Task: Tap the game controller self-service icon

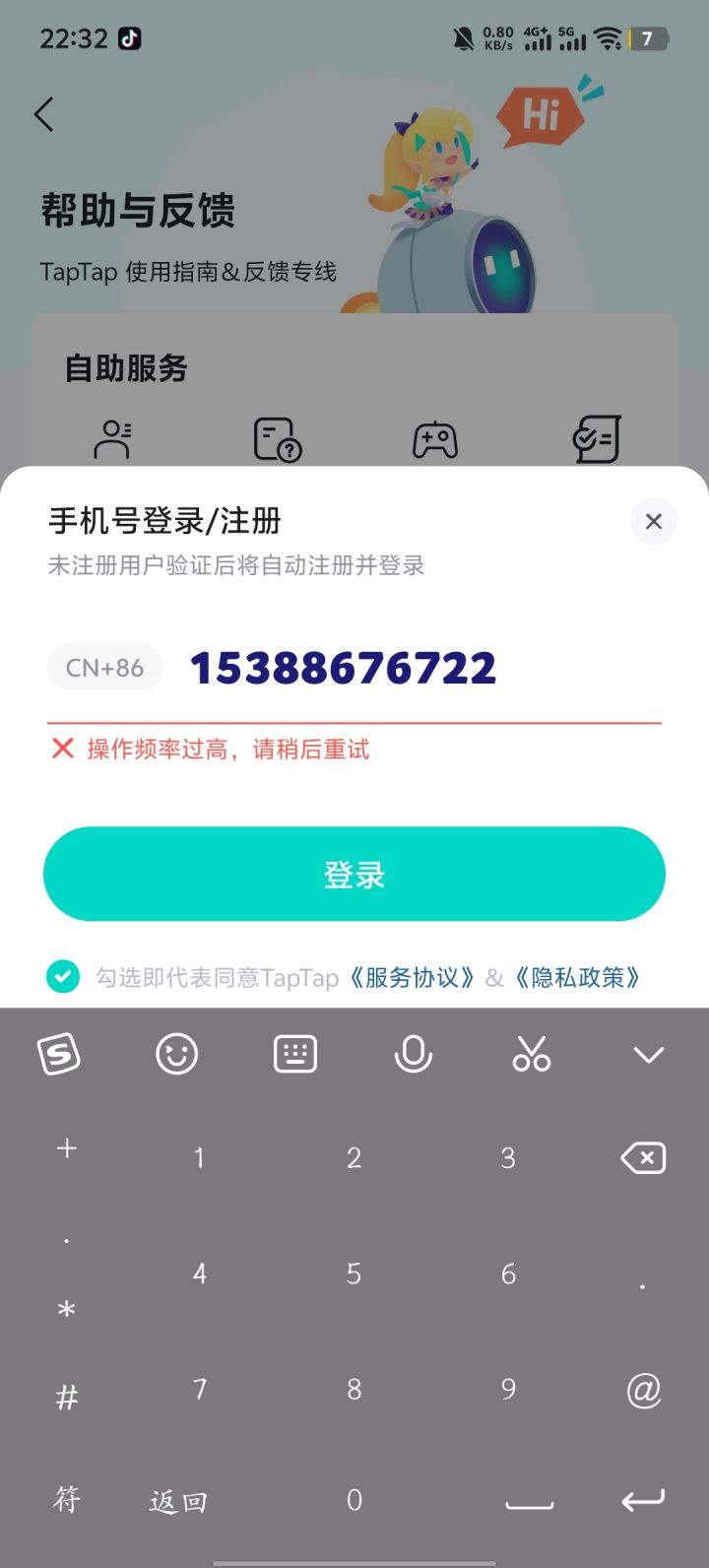Action: click(x=435, y=440)
